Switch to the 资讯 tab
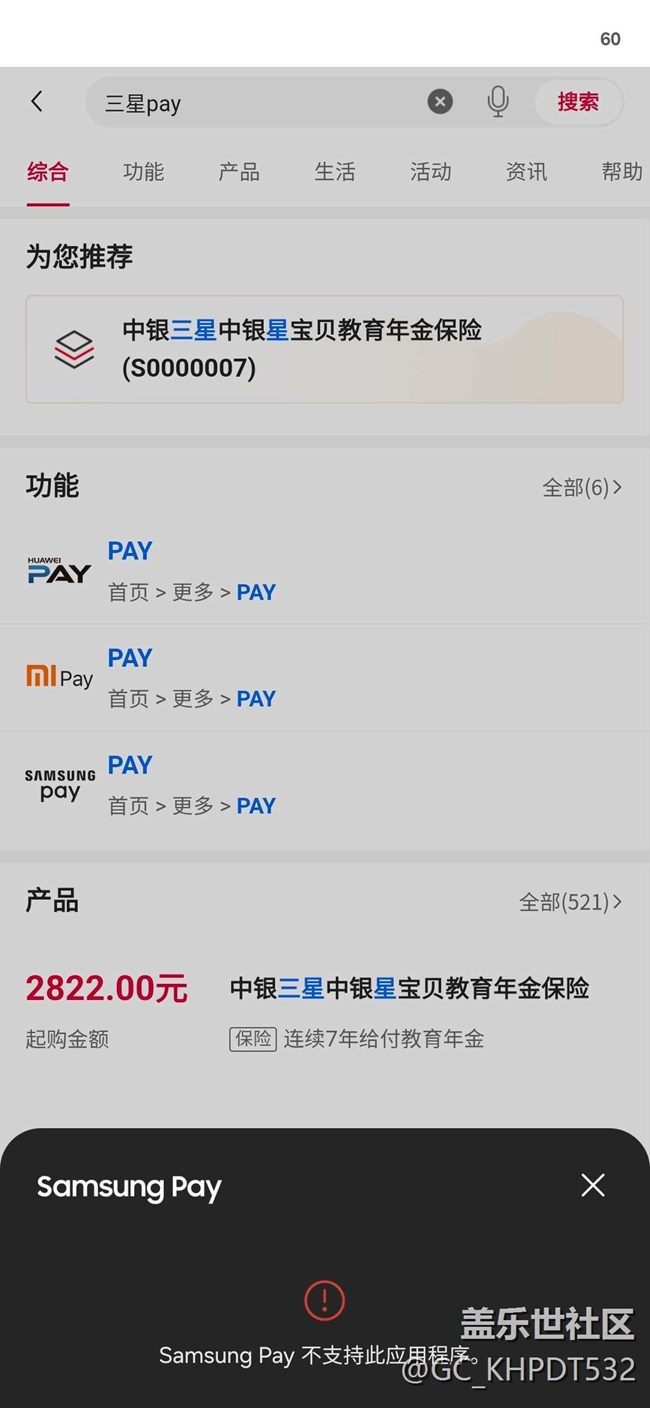650x1408 pixels. 526,172
